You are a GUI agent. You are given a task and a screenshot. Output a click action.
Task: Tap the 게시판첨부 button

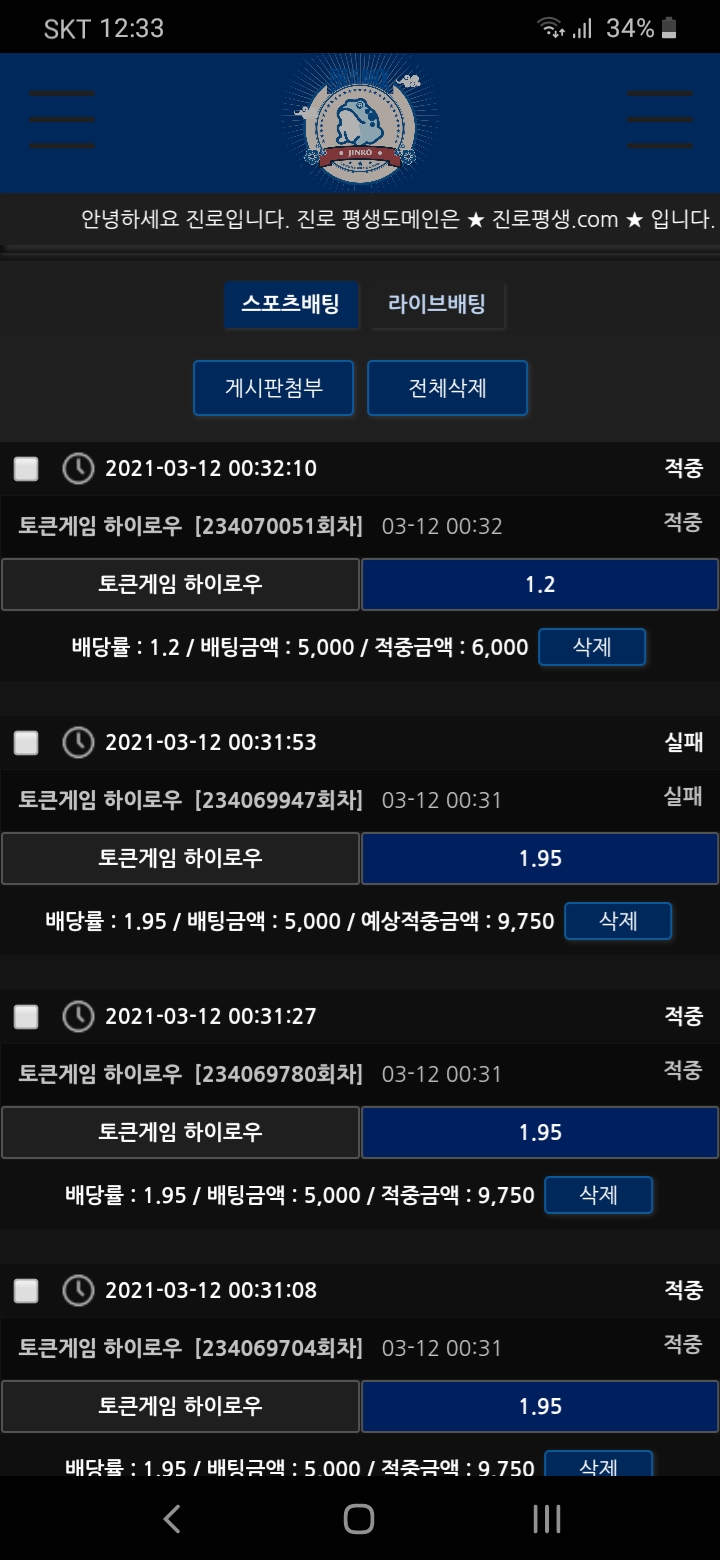click(273, 388)
